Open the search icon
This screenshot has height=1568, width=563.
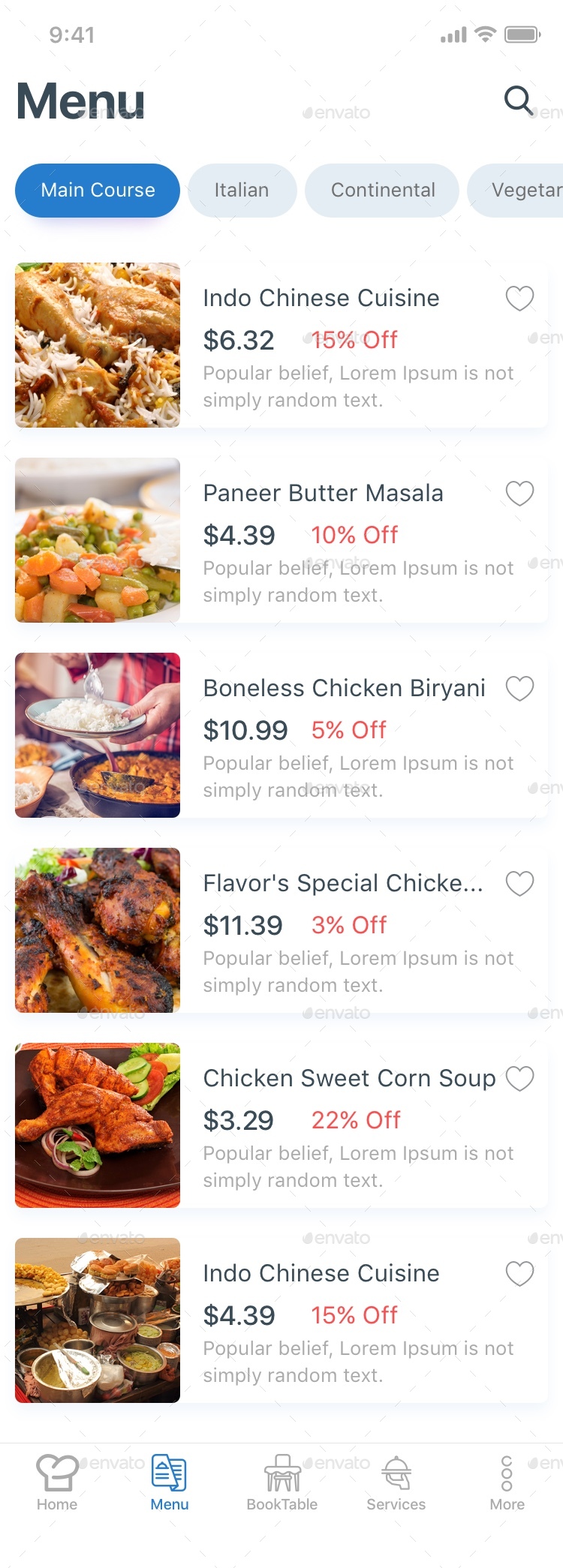[x=518, y=101]
